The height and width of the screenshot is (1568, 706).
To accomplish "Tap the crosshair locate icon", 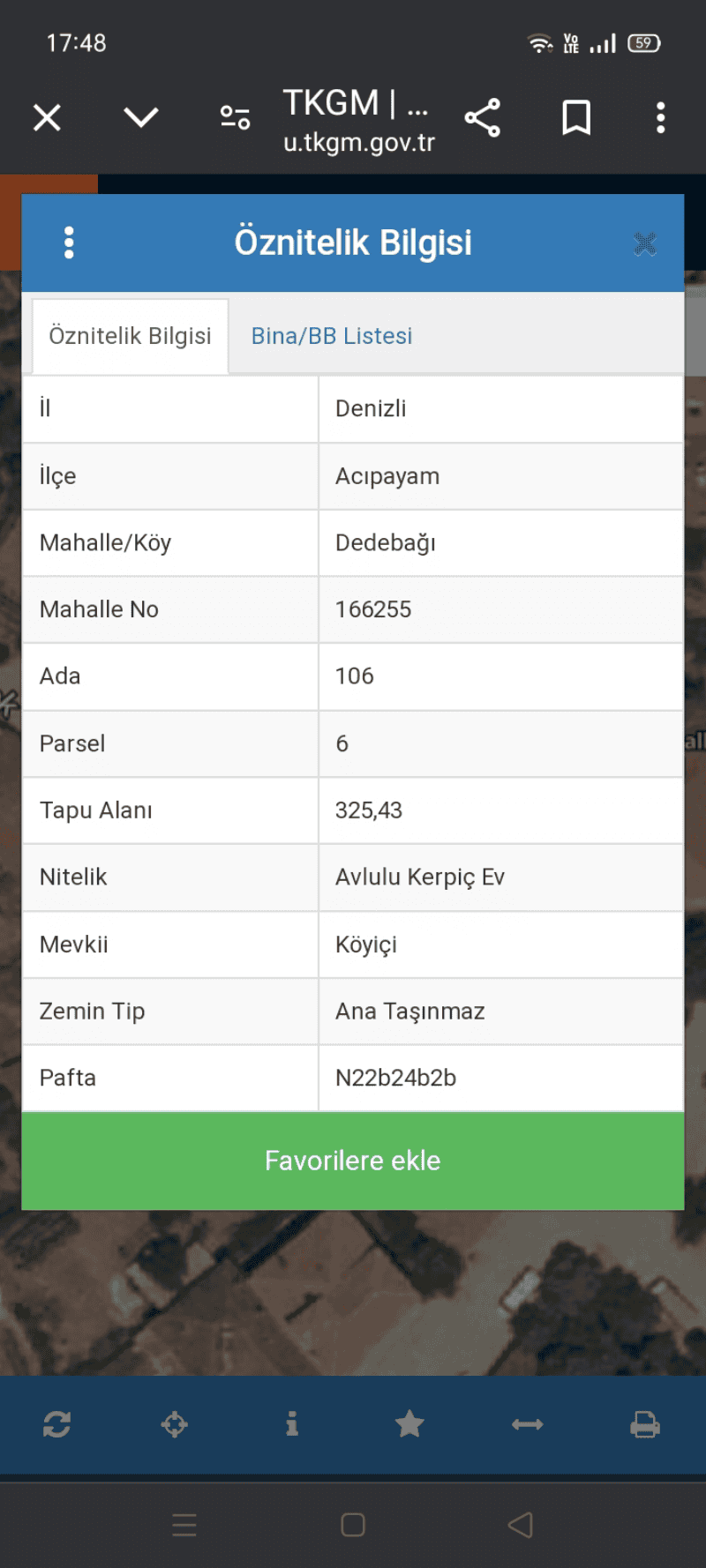I will [175, 1424].
